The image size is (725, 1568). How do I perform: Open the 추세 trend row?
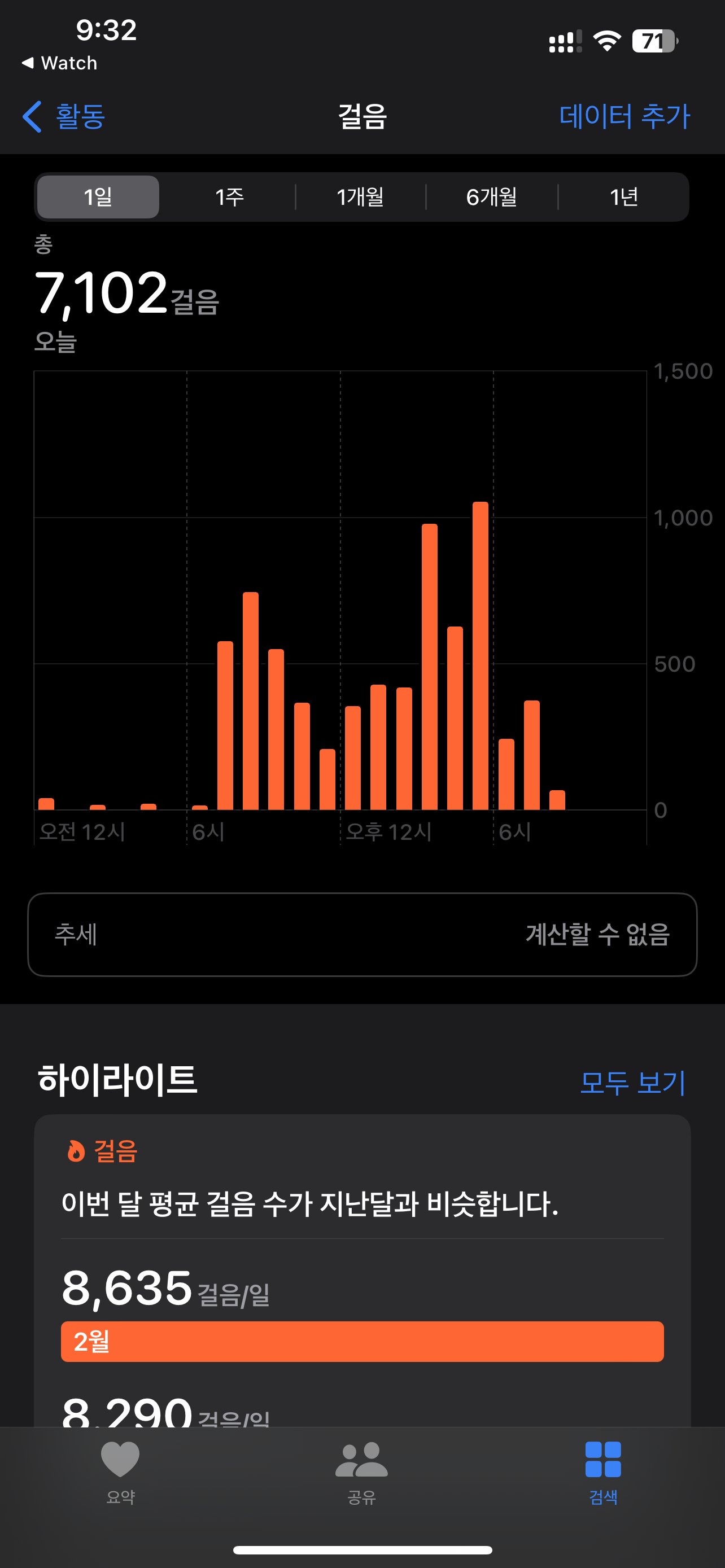click(362, 934)
